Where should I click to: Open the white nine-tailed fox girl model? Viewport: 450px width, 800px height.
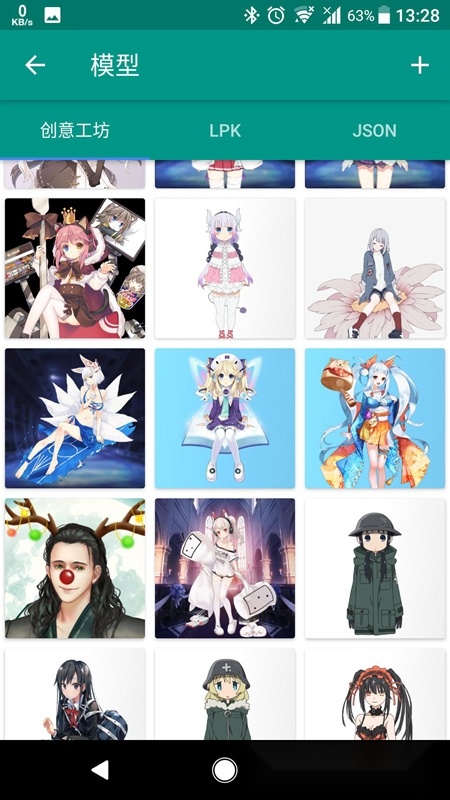tap(75, 418)
